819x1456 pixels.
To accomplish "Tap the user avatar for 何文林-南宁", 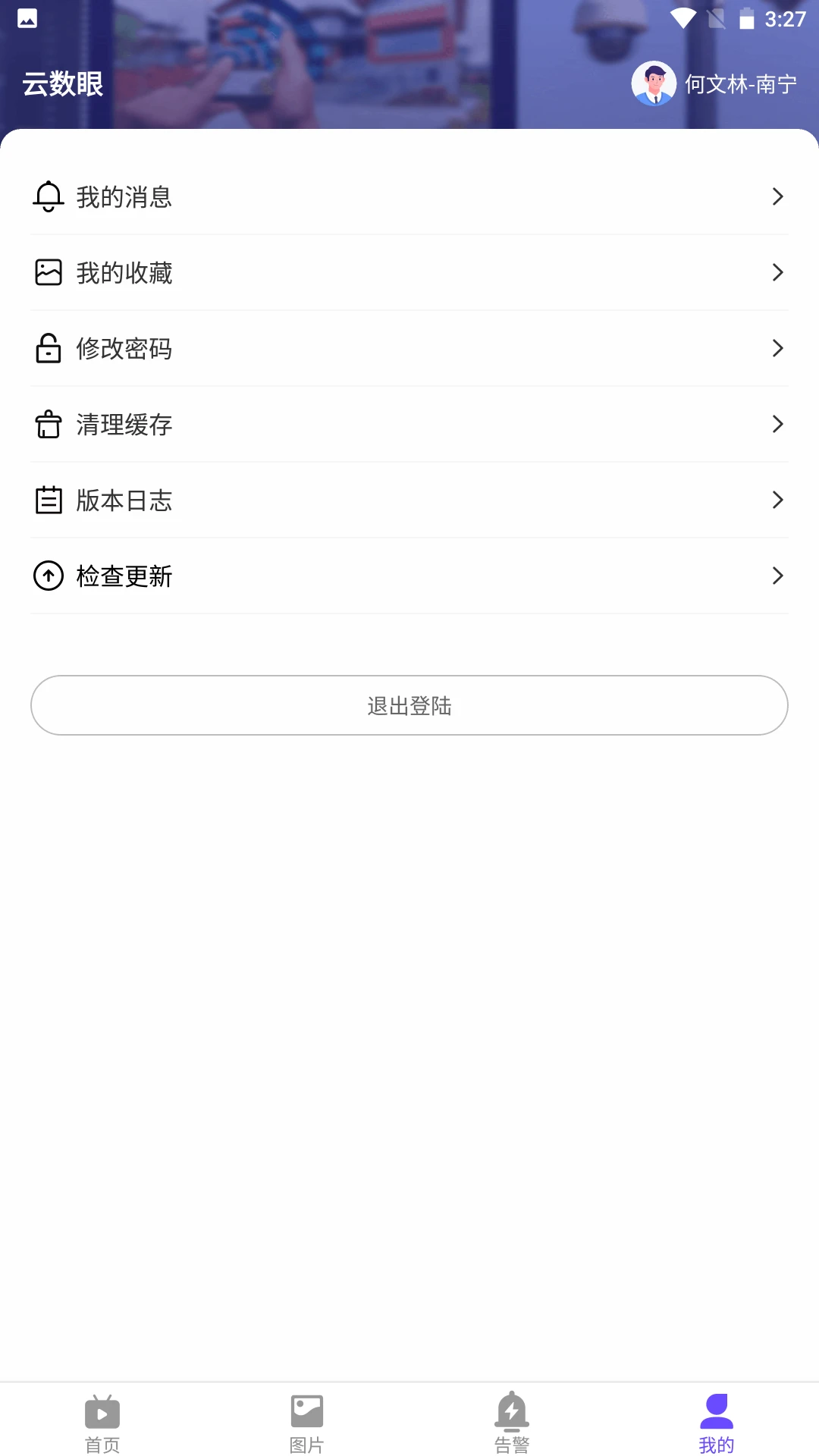I will (654, 83).
